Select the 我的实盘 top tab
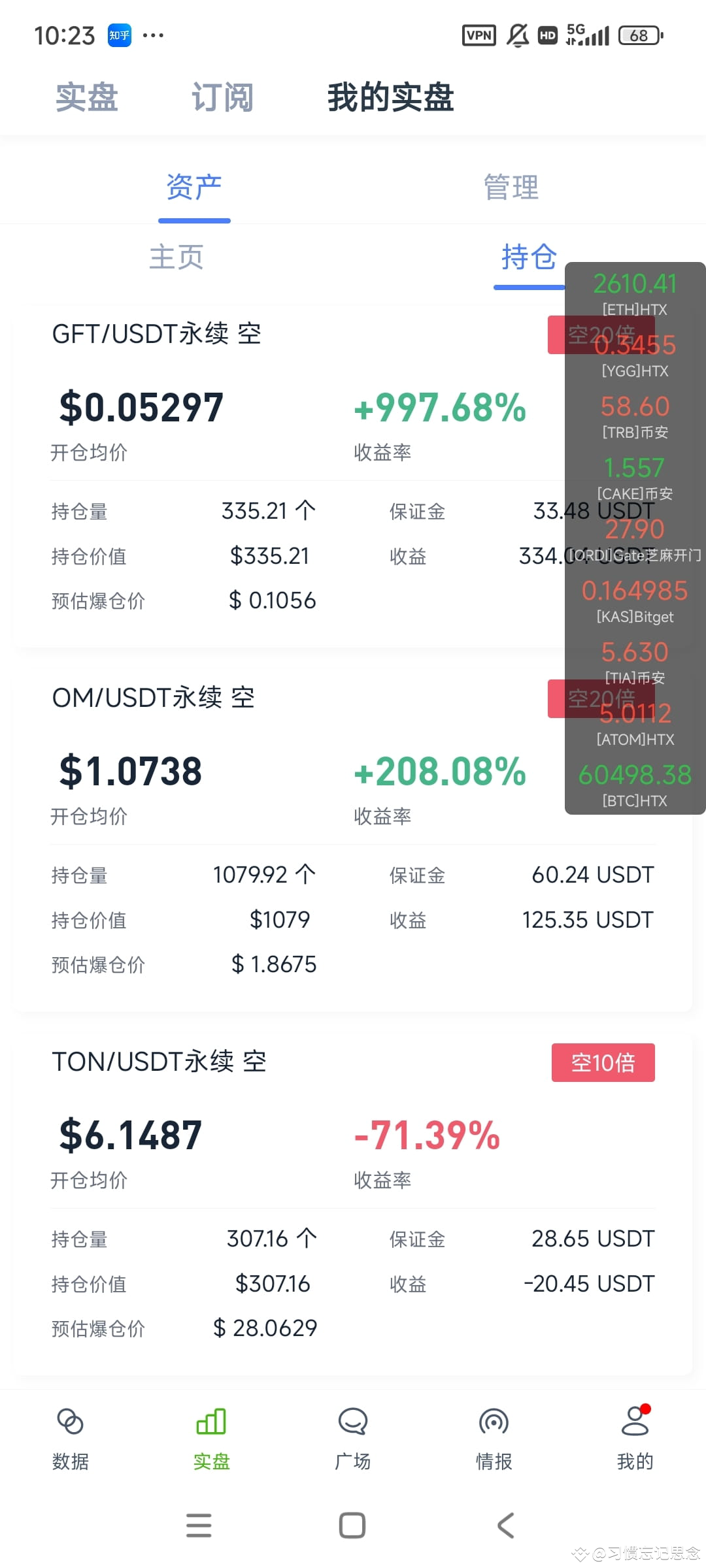Viewport: 706px width, 1568px height. point(390,98)
